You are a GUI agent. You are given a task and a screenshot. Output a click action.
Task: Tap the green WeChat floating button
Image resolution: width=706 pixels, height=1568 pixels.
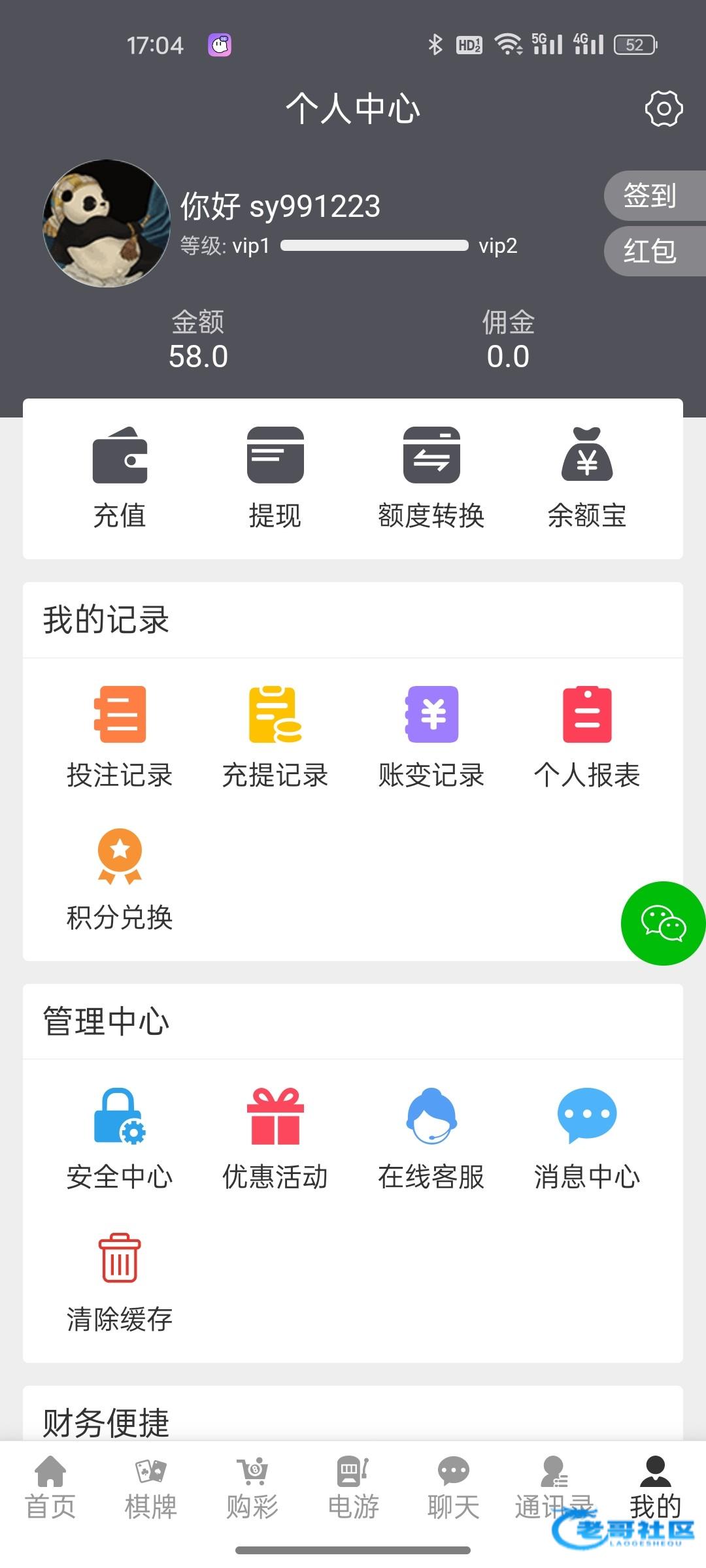pyautogui.click(x=663, y=923)
